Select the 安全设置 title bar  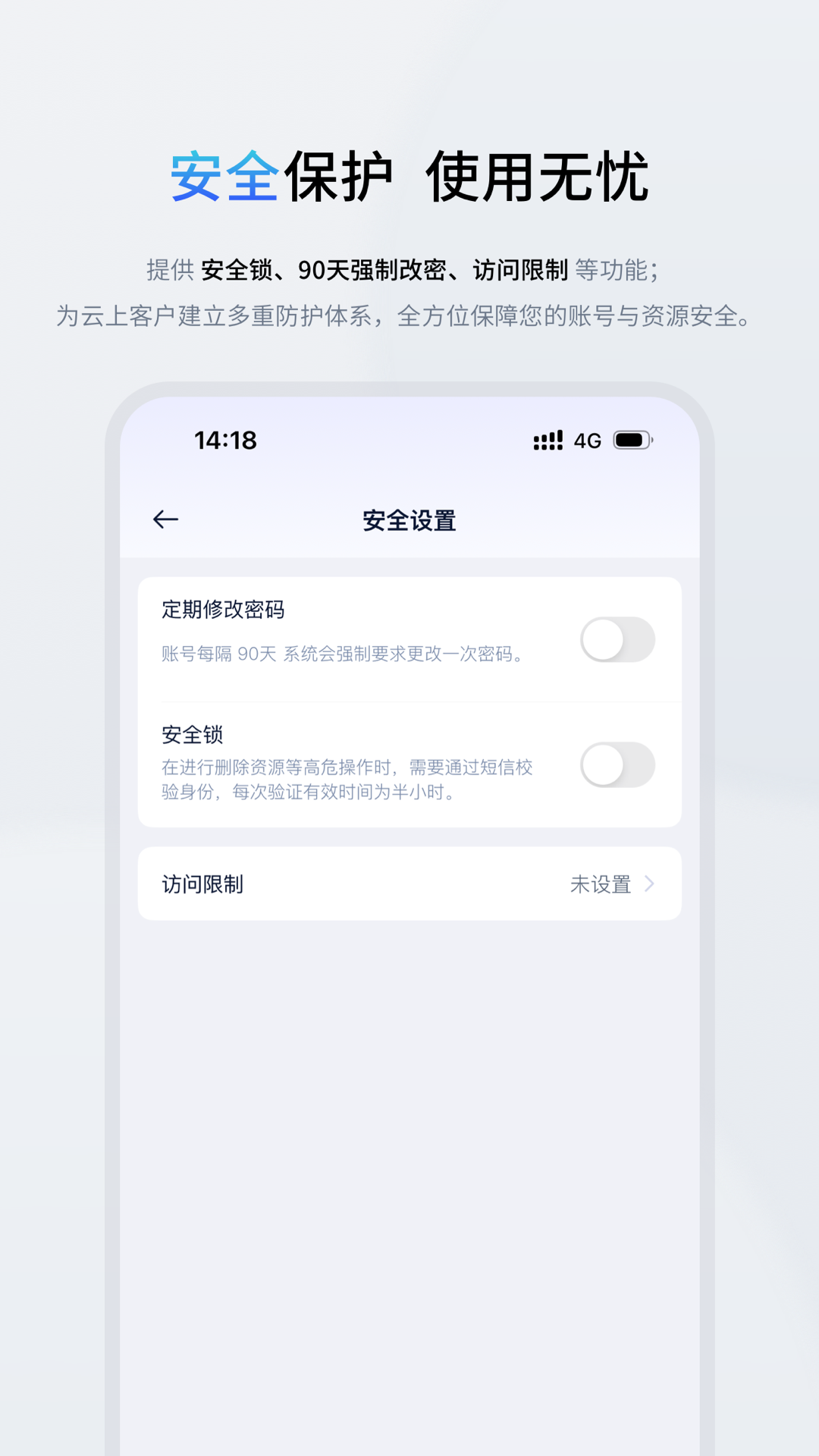click(x=409, y=520)
